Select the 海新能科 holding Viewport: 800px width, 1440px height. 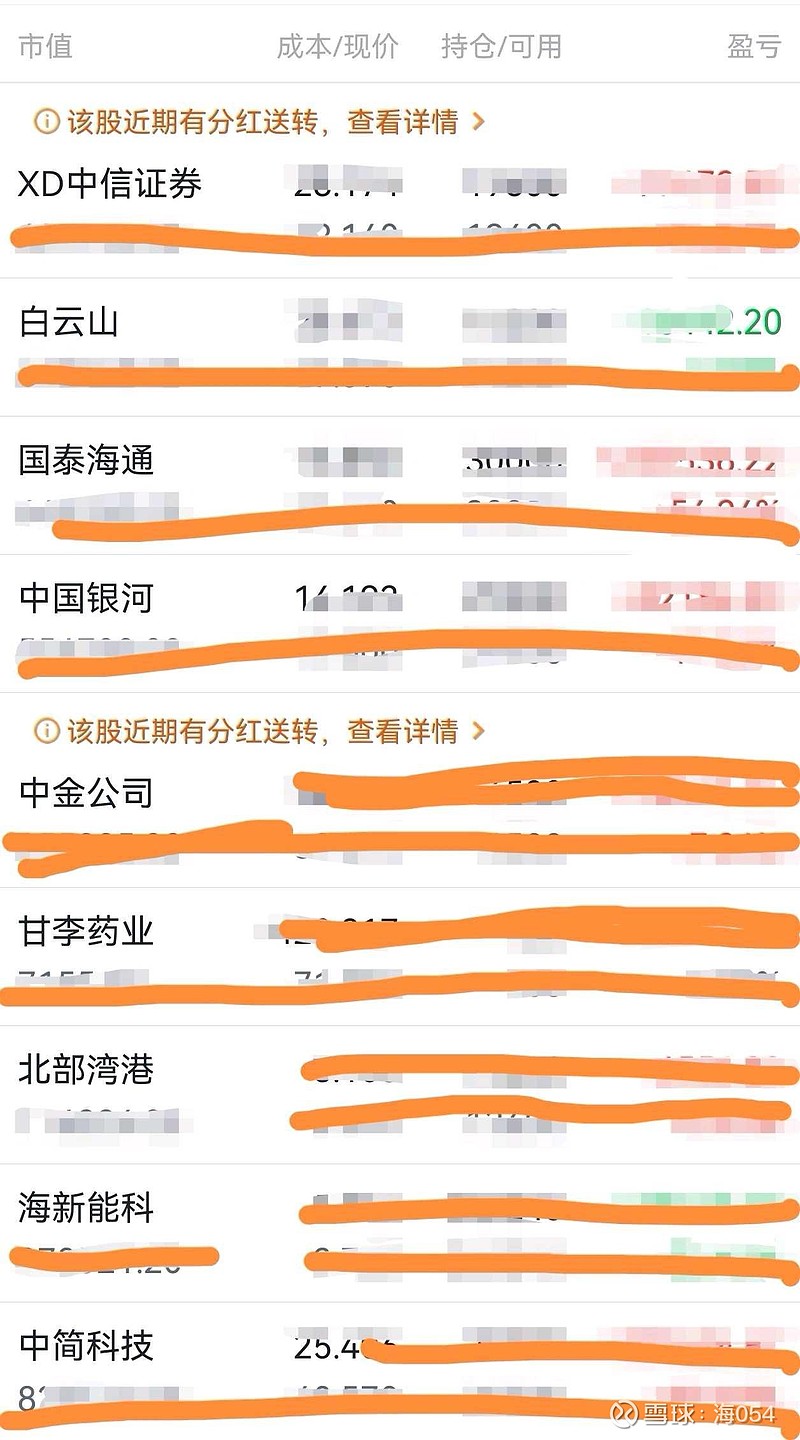click(400, 1233)
